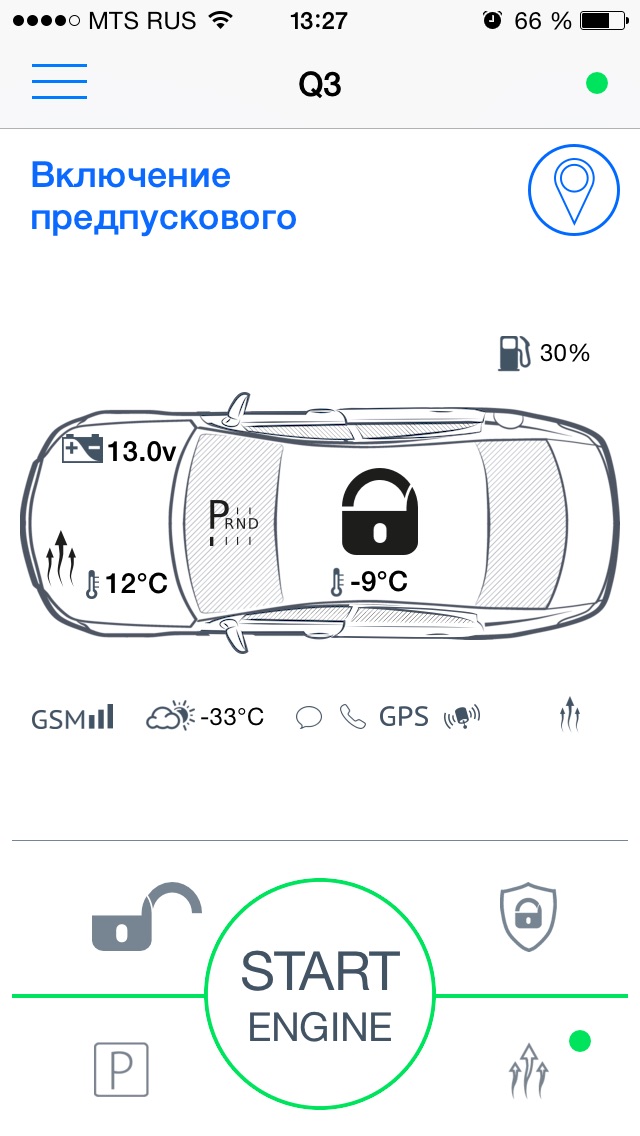This screenshot has width=640, height=1136.
Task: Turn on the pre-heater arrows button
Action: coord(526,1072)
